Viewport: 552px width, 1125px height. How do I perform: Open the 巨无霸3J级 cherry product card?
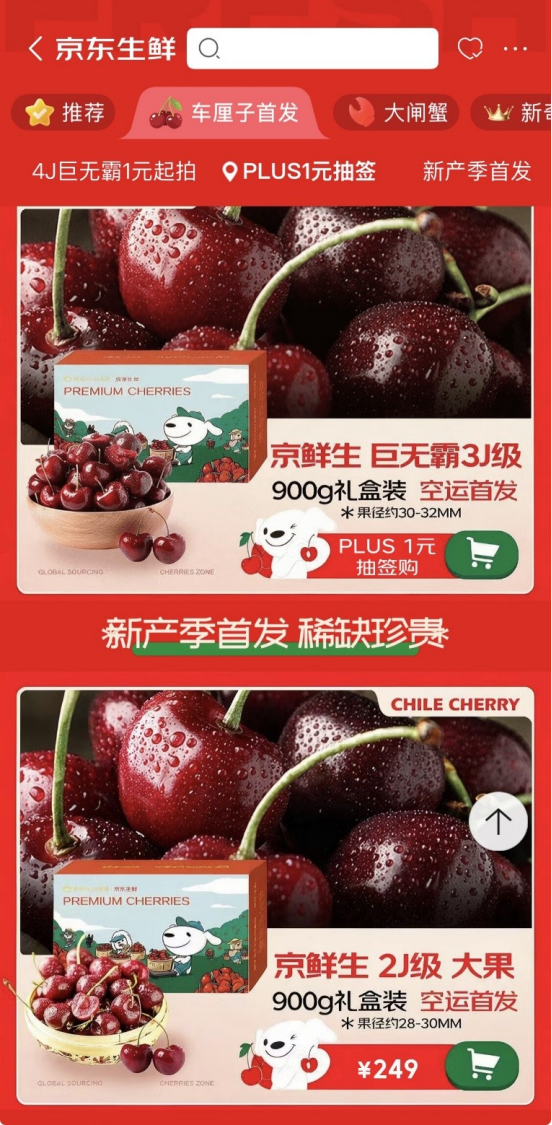276,400
